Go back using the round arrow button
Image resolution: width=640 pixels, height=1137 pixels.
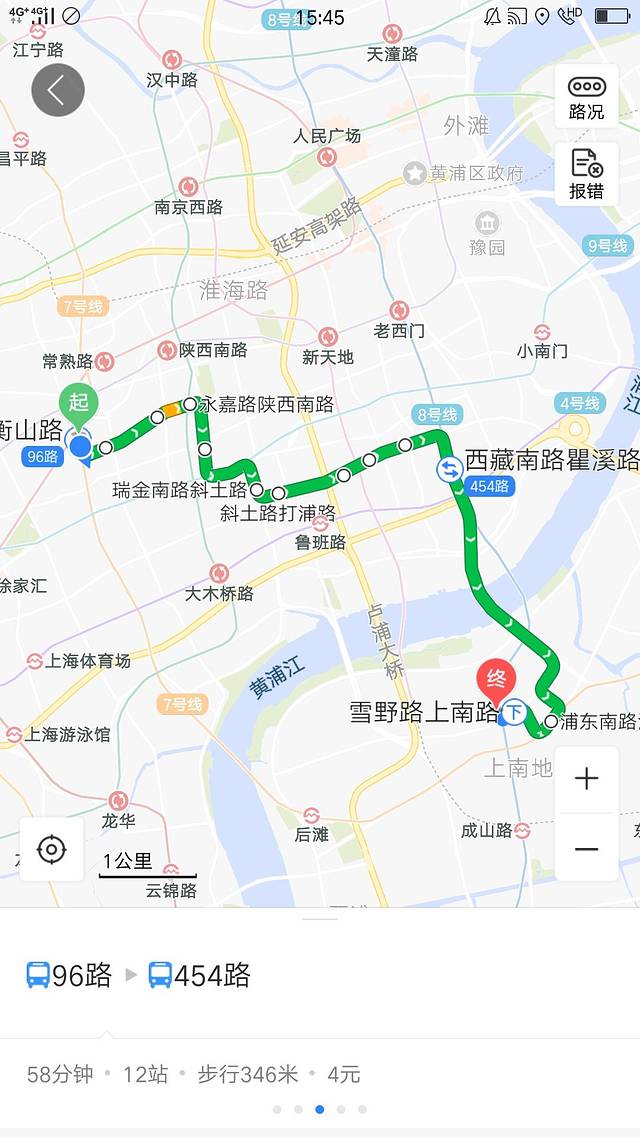[x=58, y=91]
